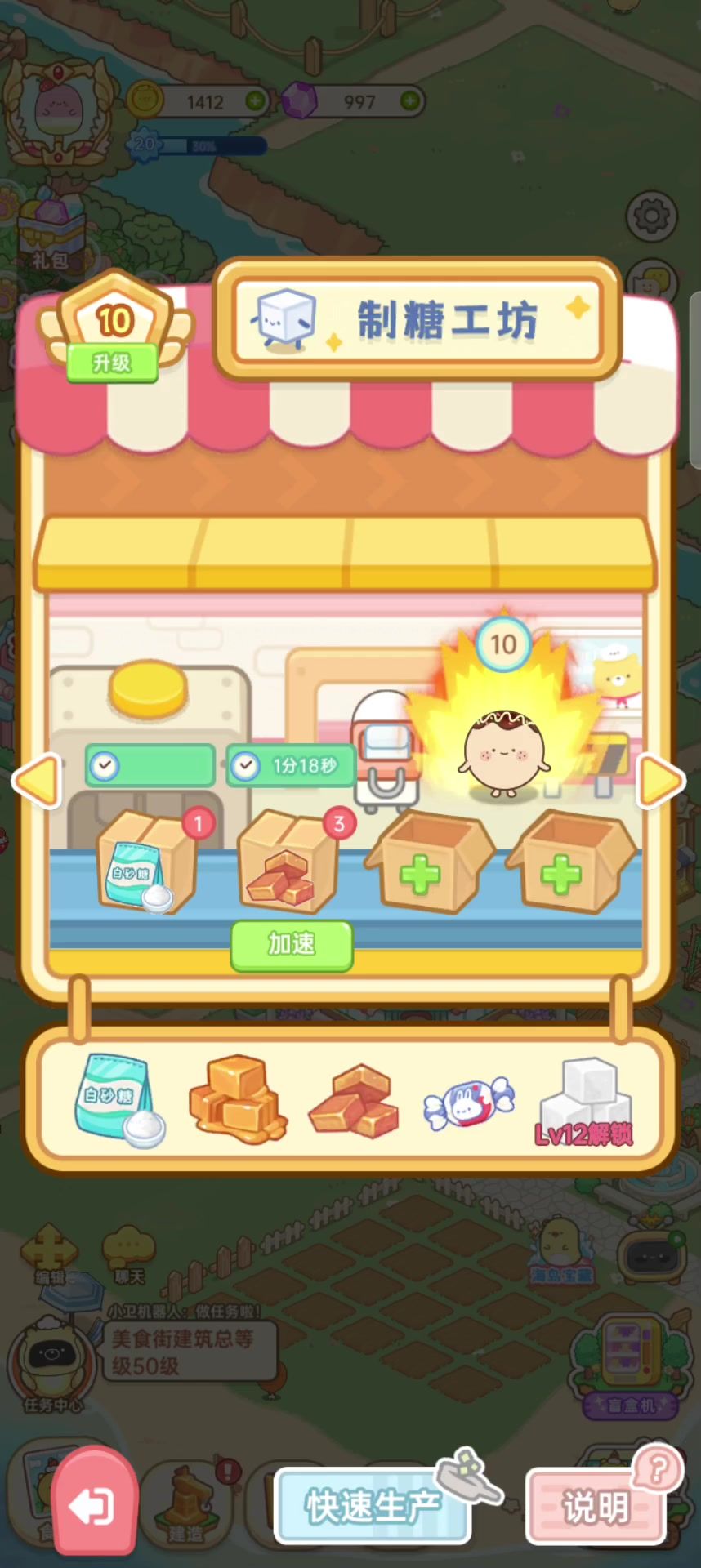Screen dimensions: 701x1568
Task: Select the rabbit candy product
Action: click(x=469, y=1102)
